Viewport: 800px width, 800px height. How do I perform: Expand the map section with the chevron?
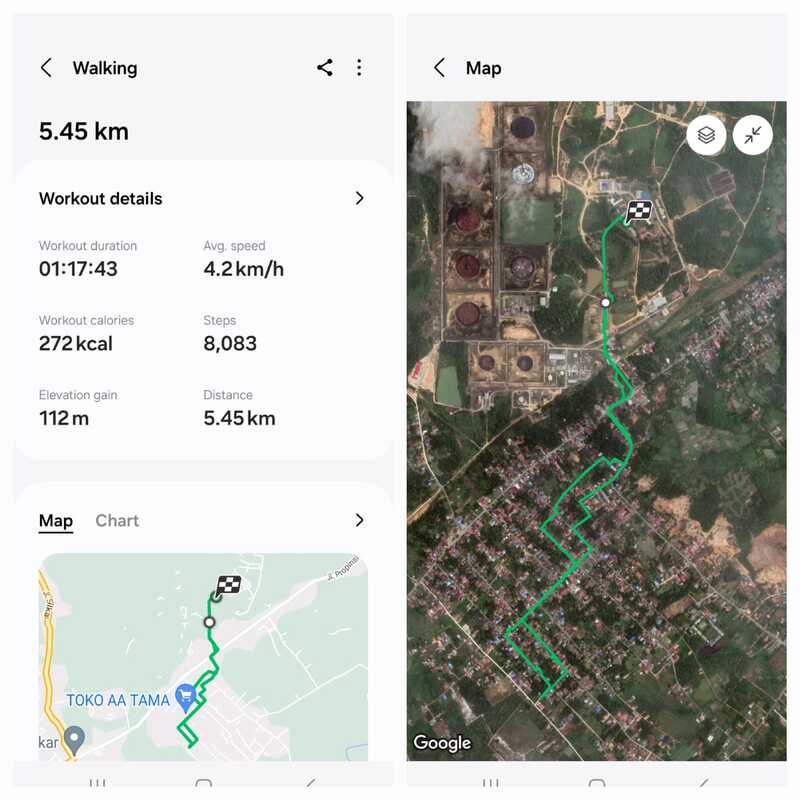[x=359, y=521]
